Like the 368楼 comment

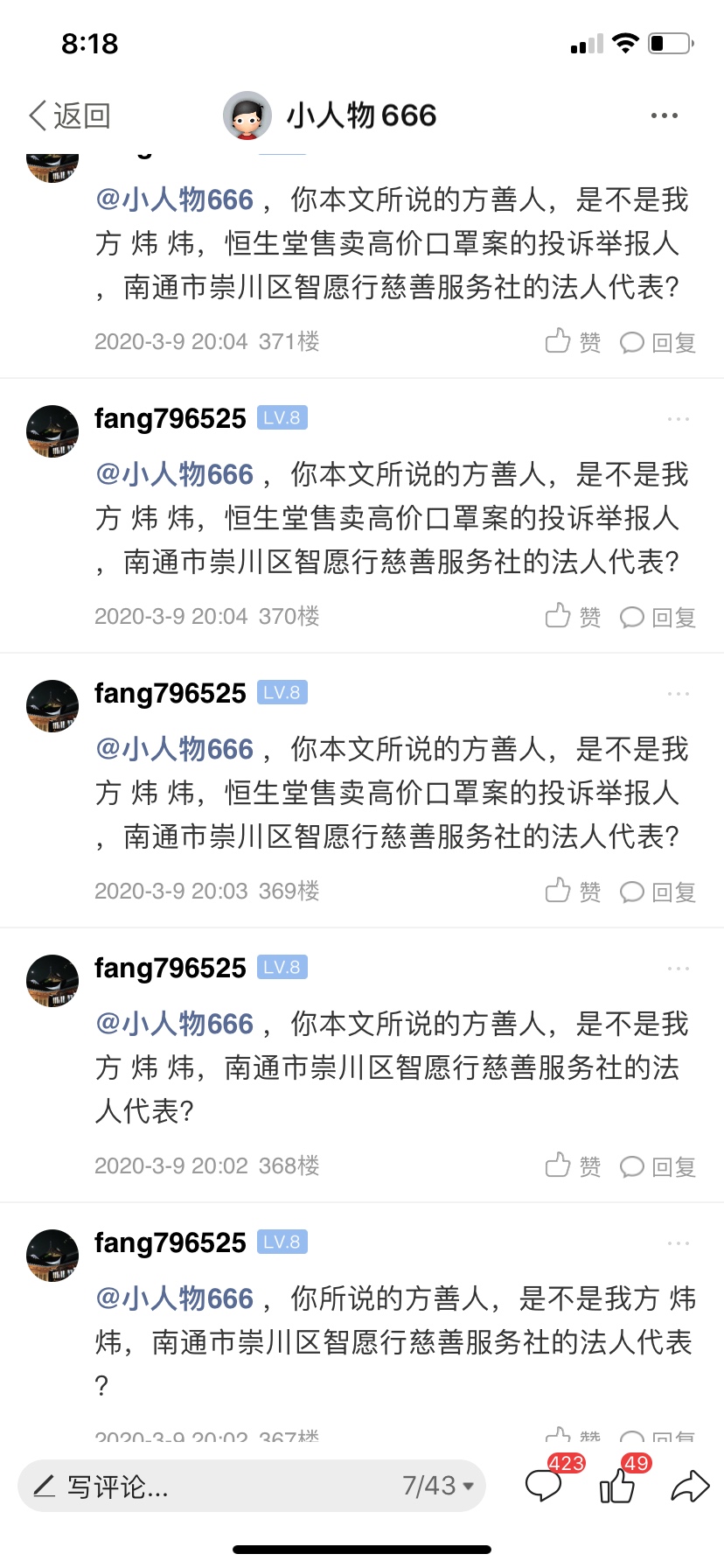tap(573, 1166)
